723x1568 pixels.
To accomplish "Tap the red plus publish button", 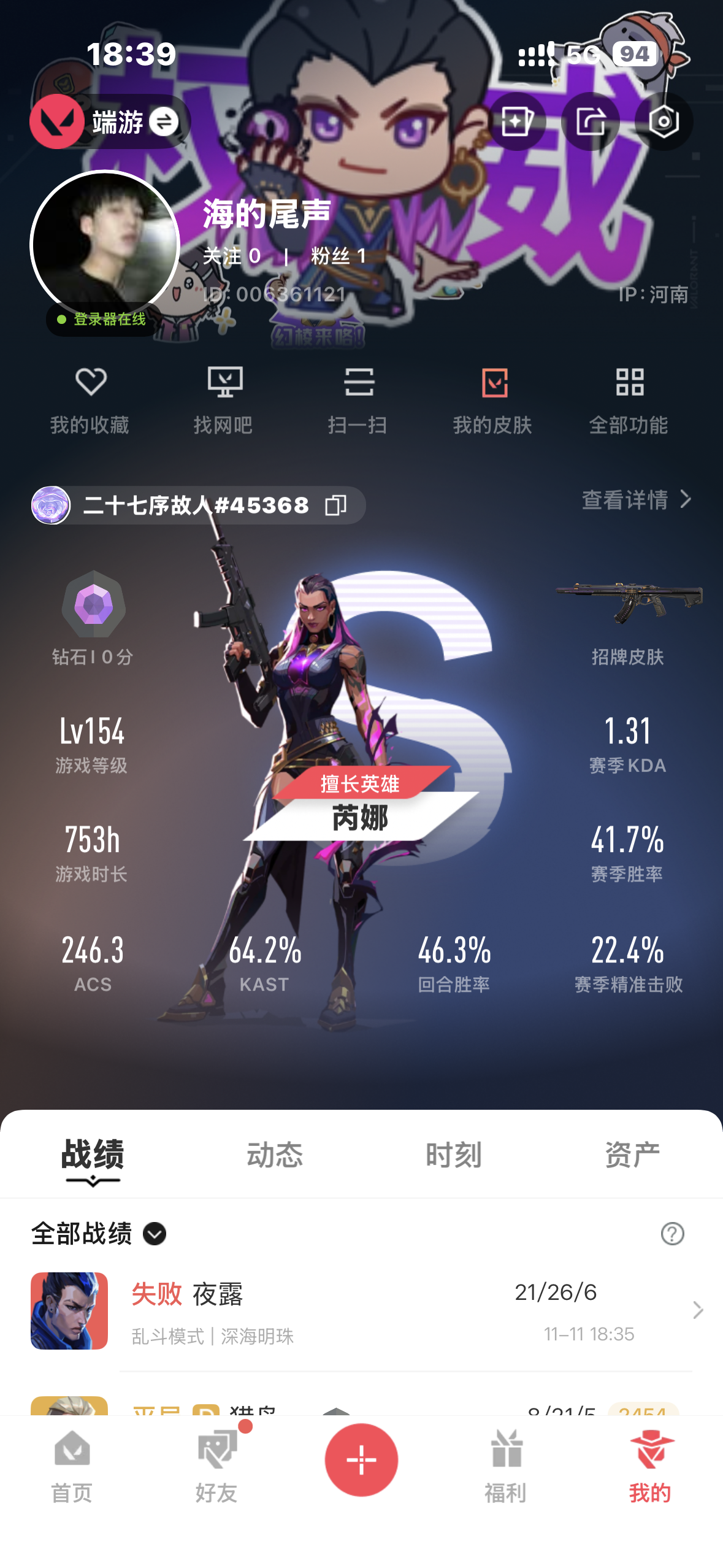I will 361,1459.
